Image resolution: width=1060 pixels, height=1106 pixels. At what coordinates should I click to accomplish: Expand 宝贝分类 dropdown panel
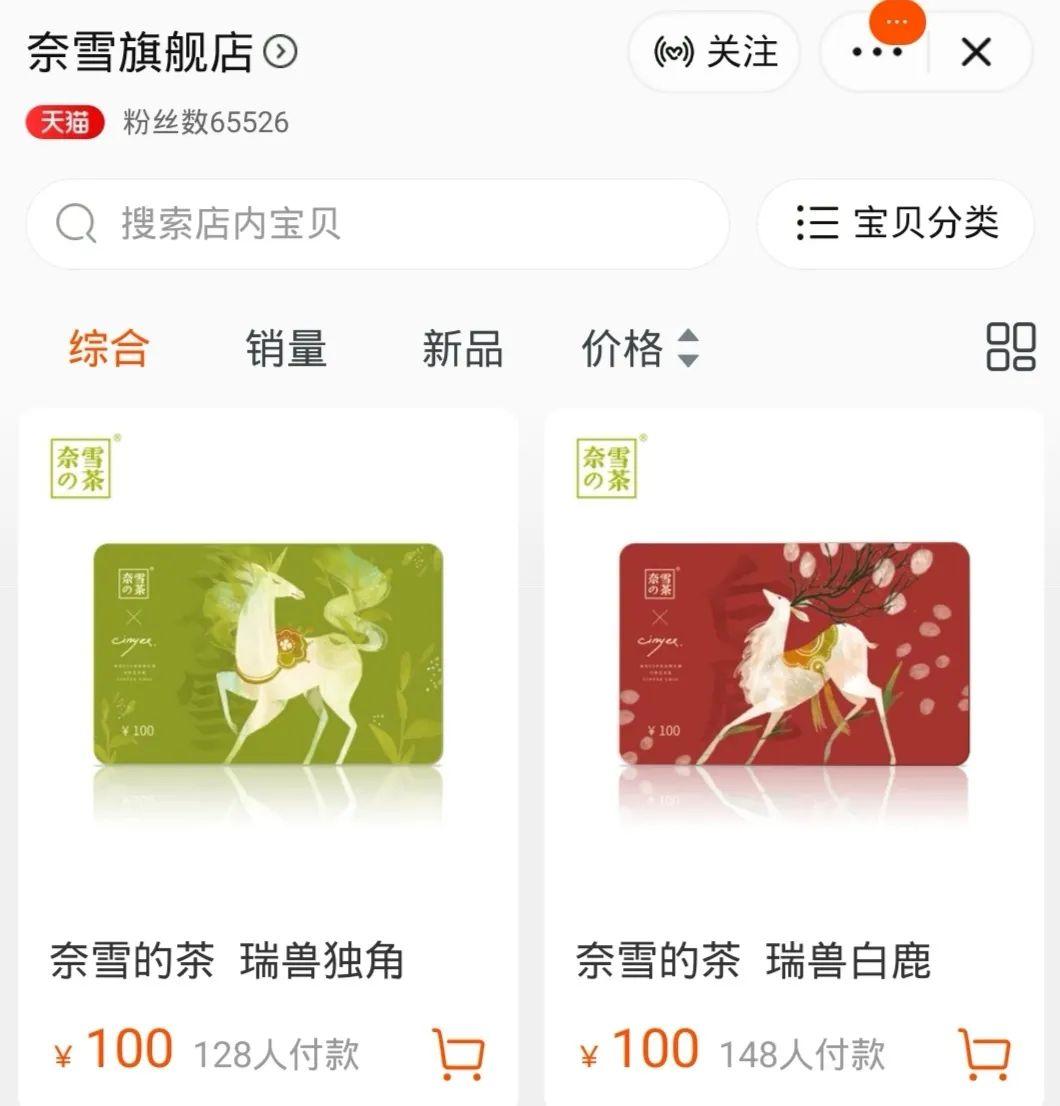pos(893,224)
